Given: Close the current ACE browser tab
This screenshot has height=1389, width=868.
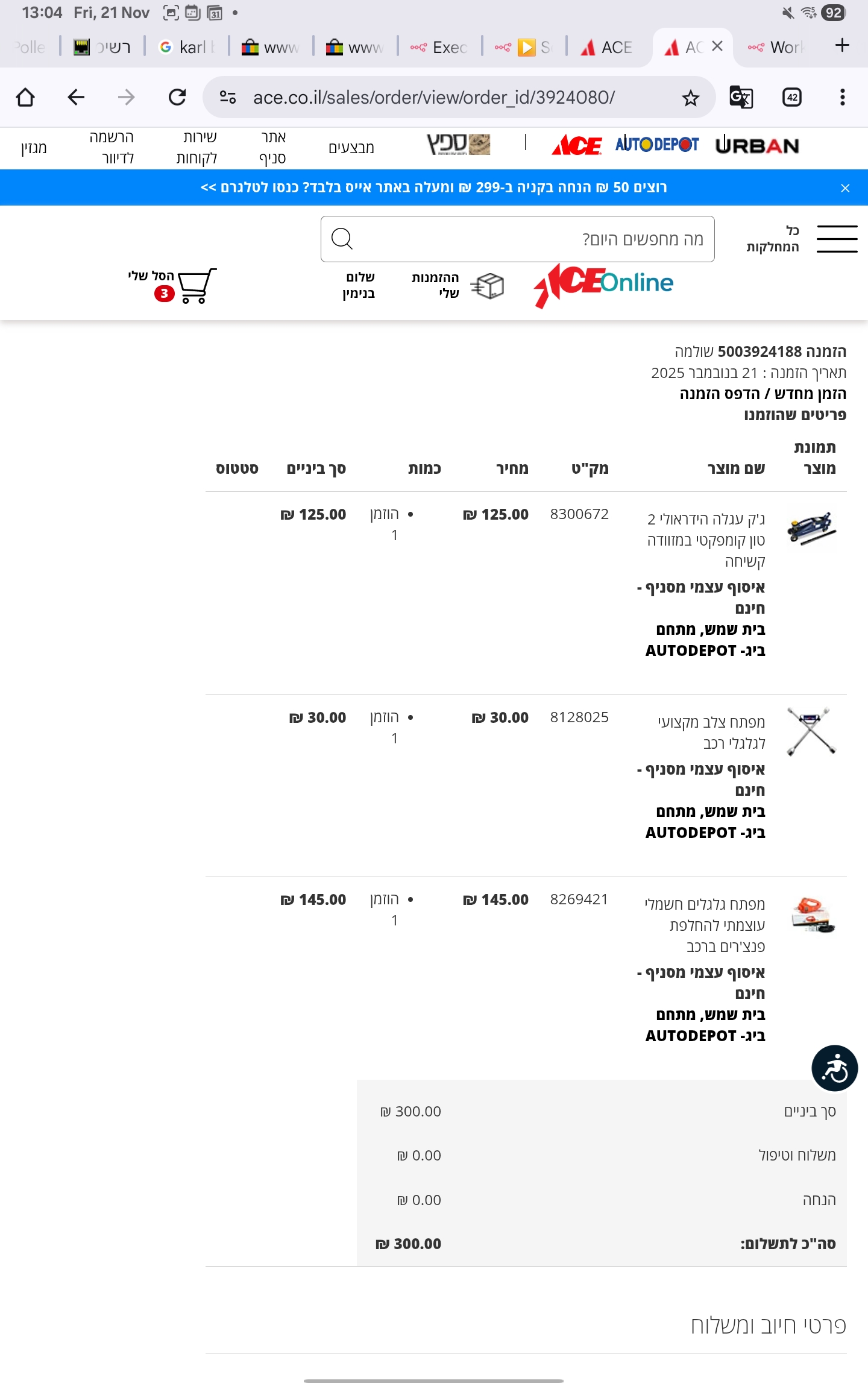Looking at the screenshot, I should (717, 46).
